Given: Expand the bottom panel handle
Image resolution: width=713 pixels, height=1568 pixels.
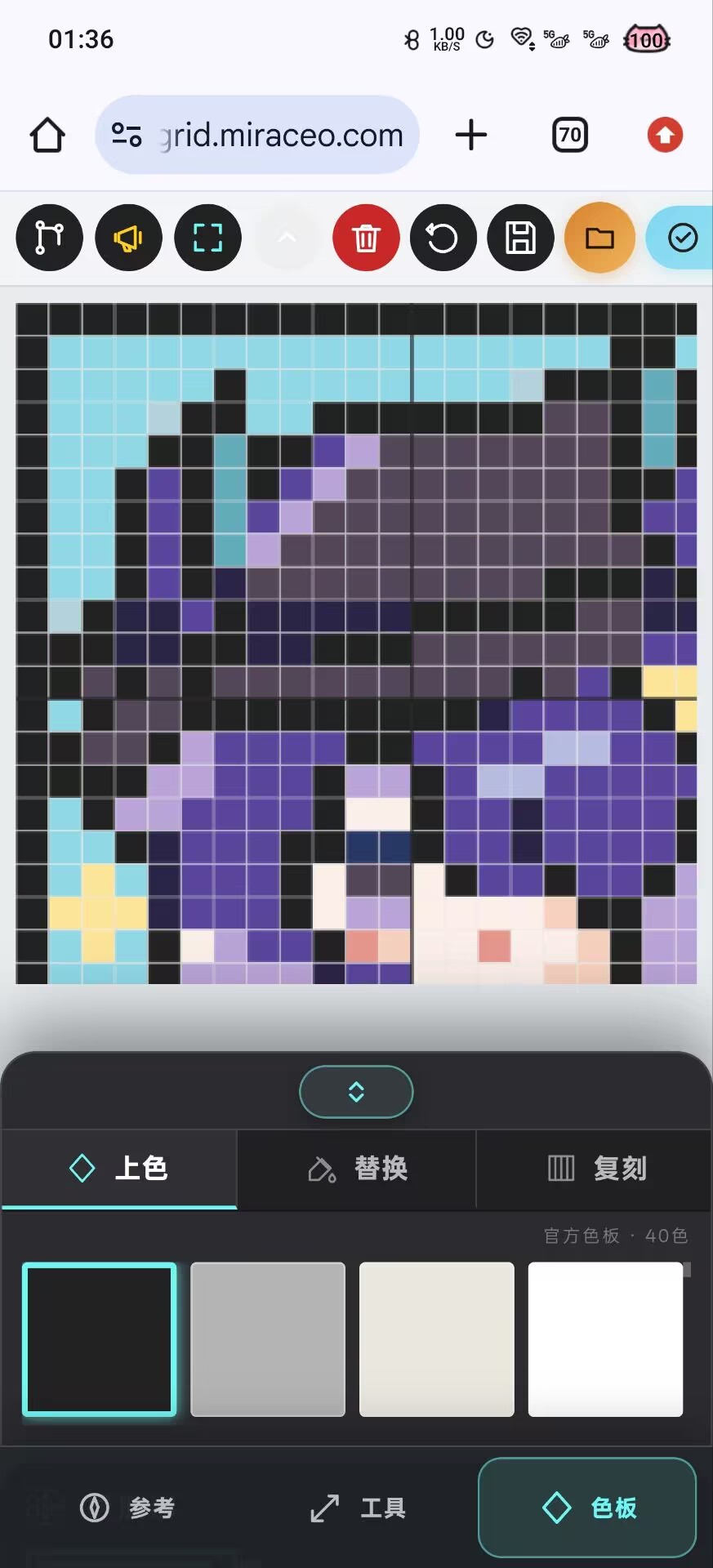Looking at the screenshot, I should 356,1092.
